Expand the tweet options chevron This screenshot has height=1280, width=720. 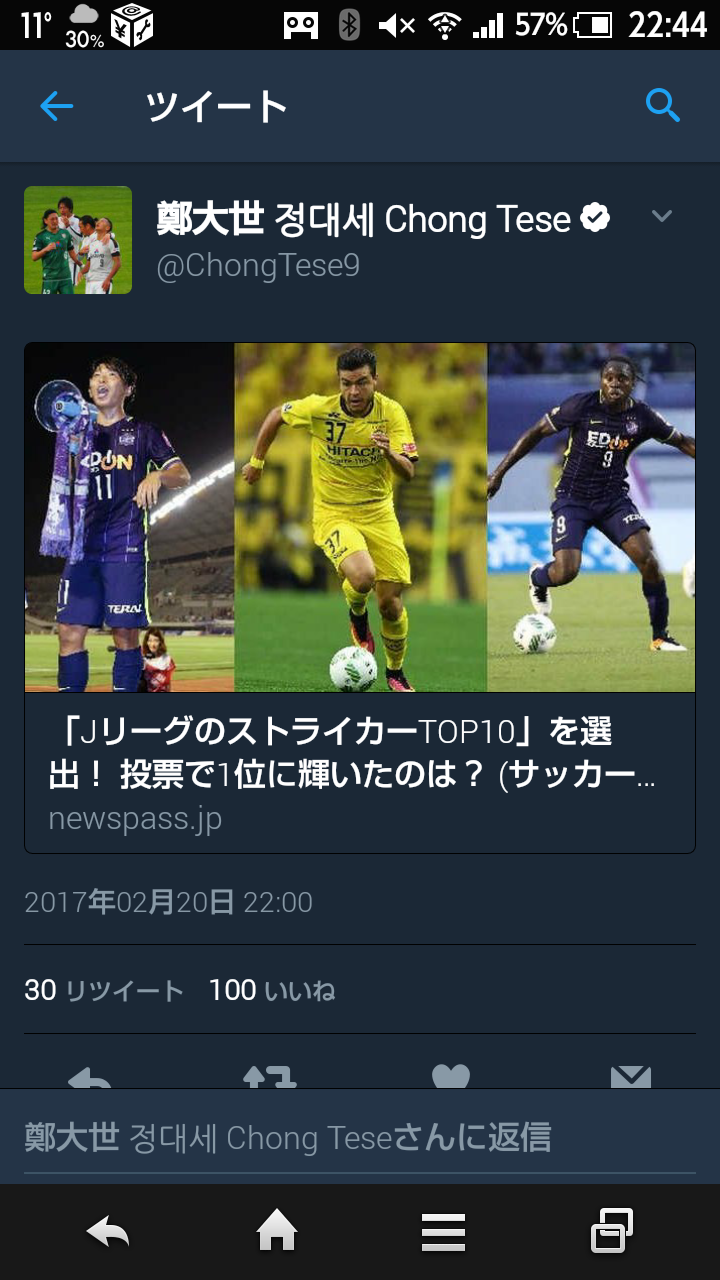coord(661,216)
